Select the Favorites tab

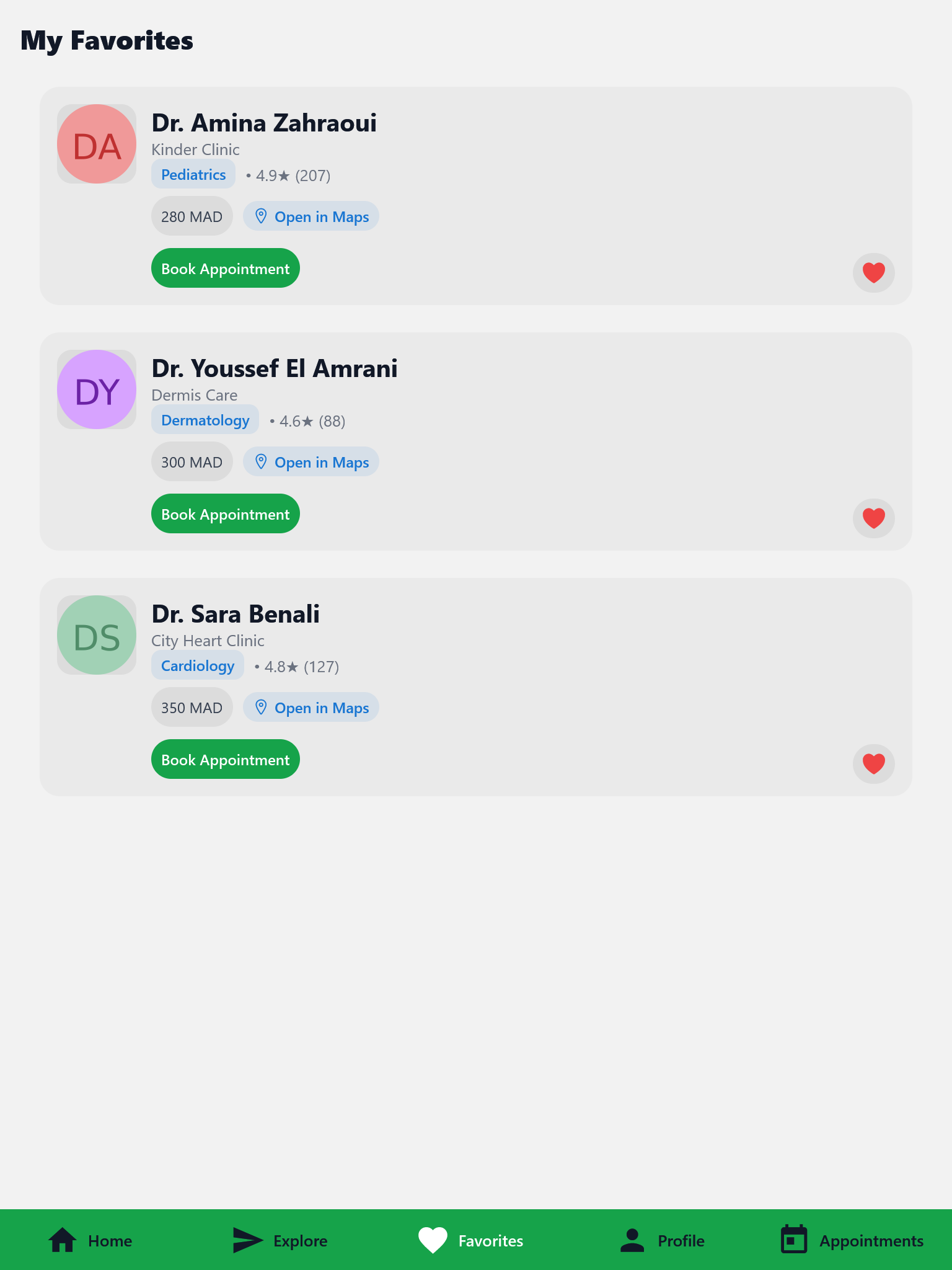coord(471,1240)
